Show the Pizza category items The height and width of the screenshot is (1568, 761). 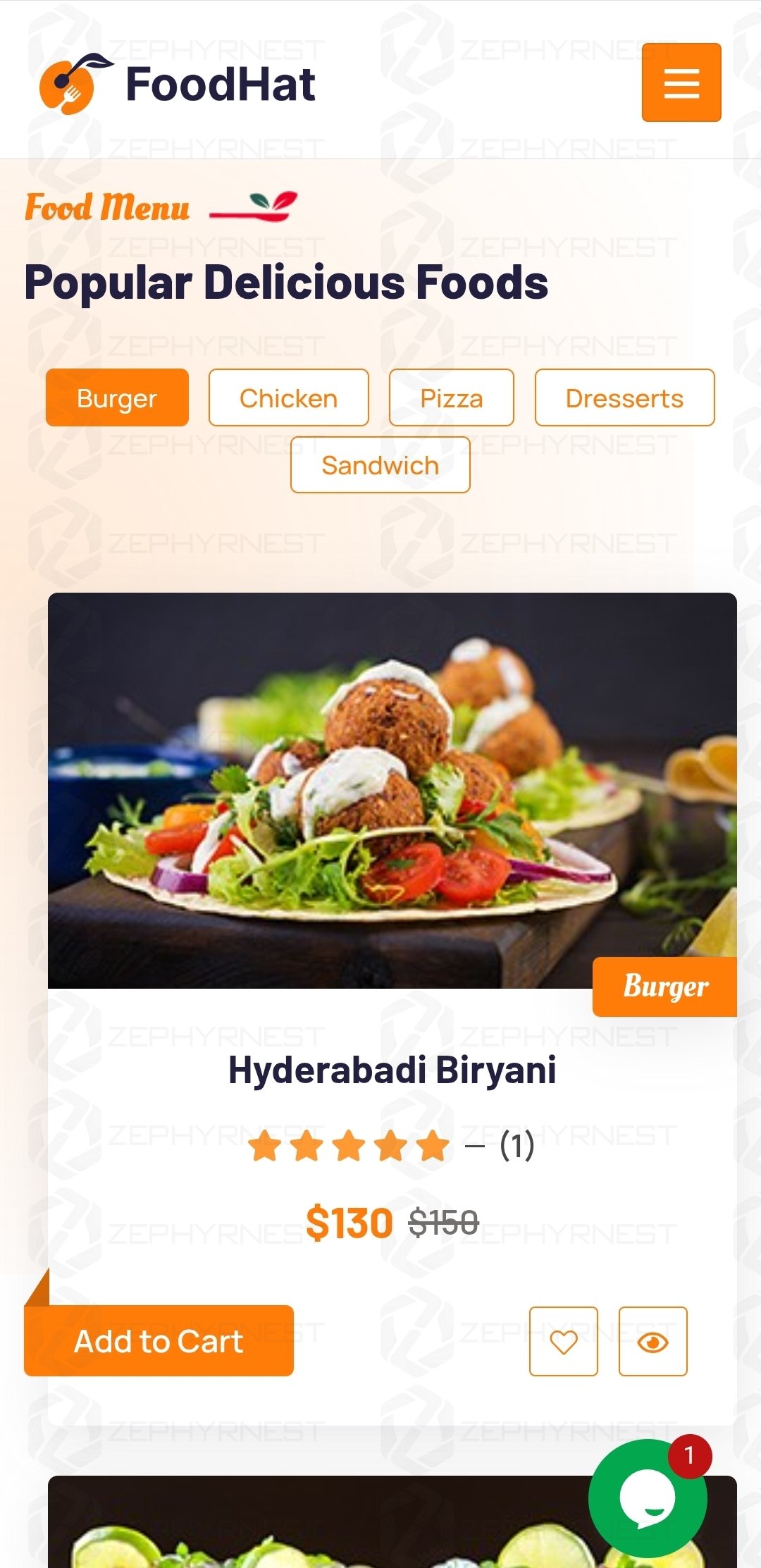[451, 398]
